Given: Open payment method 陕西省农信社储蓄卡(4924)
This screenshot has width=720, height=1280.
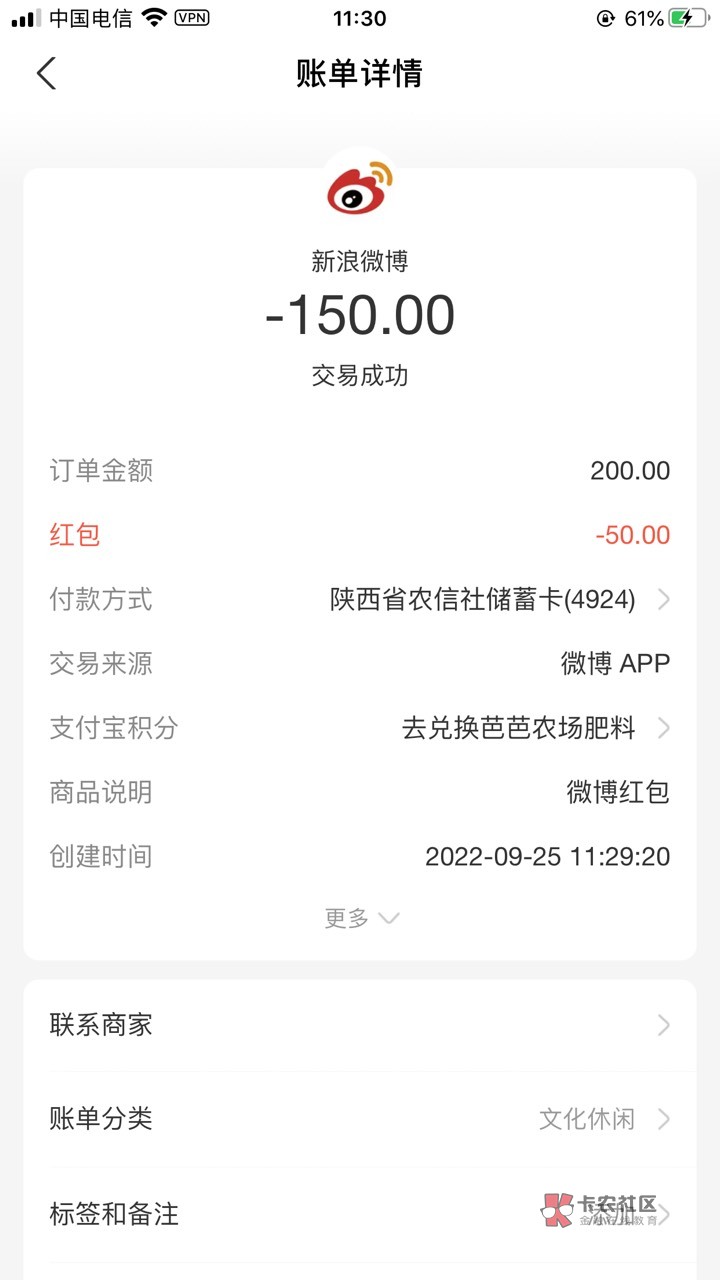Looking at the screenshot, I should pos(498,600).
